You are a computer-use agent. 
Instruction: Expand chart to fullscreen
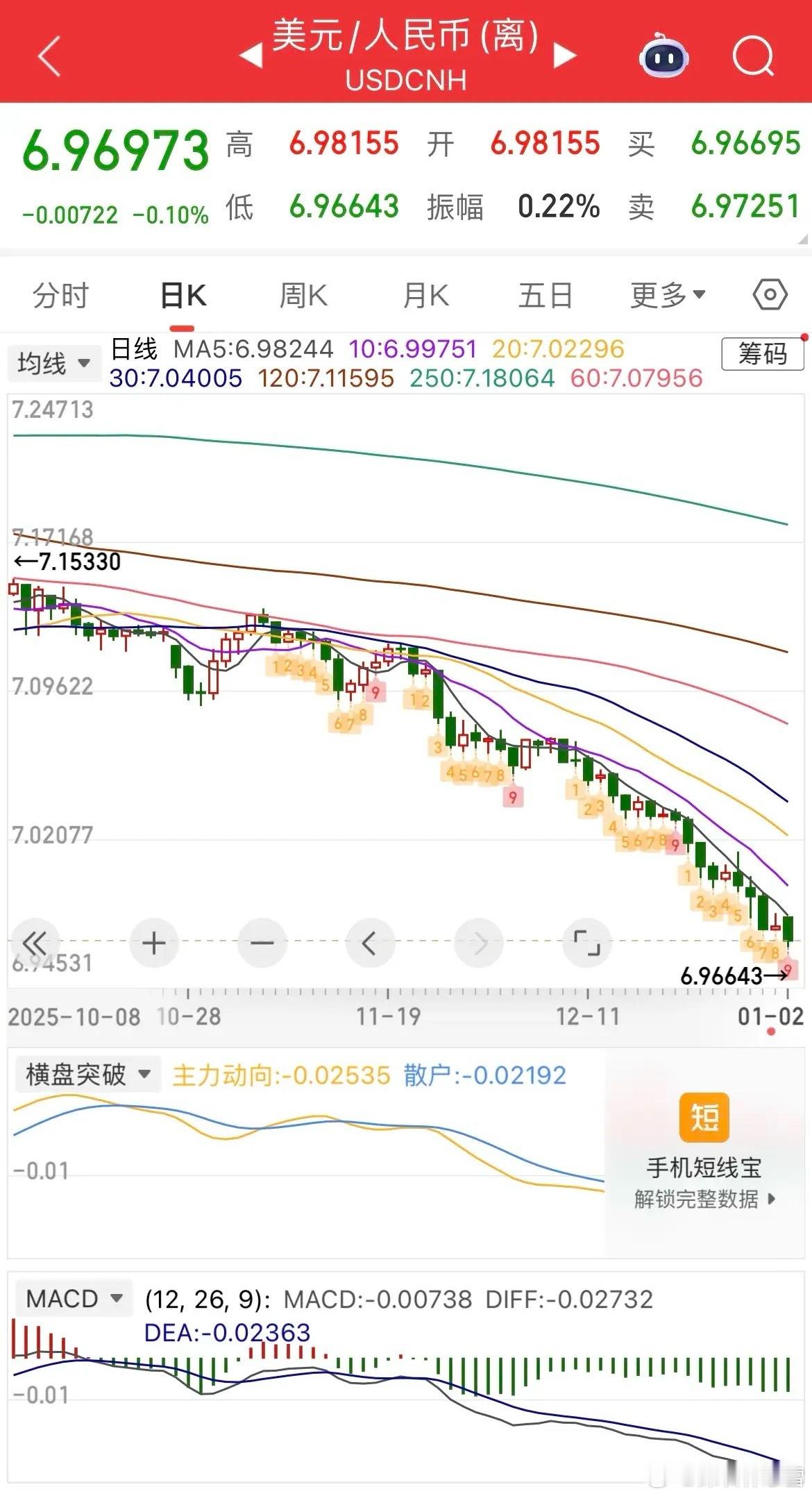coord(586,943)
